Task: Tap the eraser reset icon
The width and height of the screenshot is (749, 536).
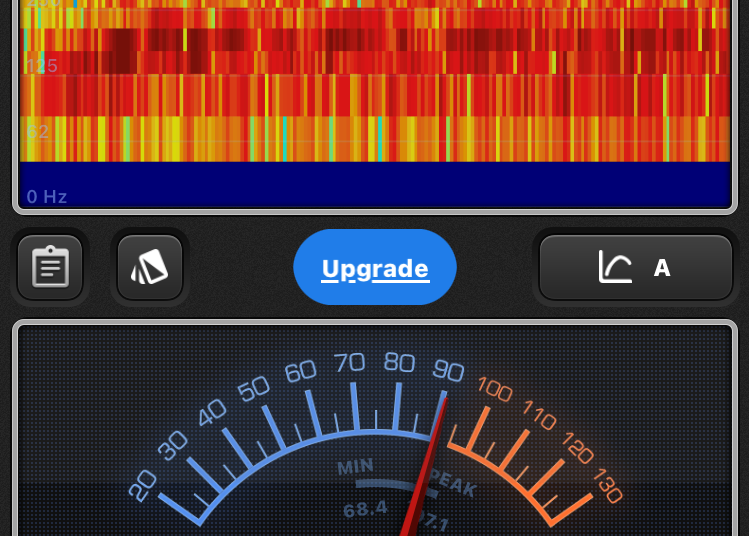Action: [150, 268]
